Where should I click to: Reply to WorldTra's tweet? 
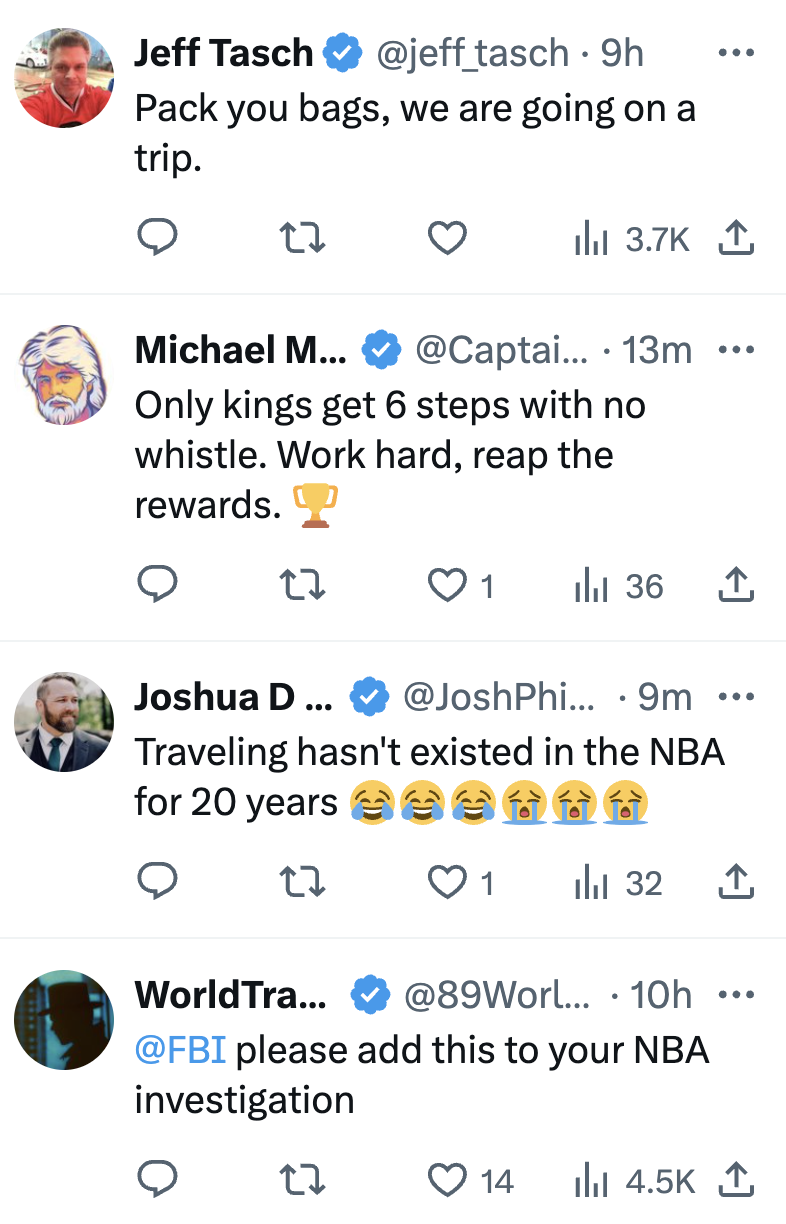(x=157, y=1182)
